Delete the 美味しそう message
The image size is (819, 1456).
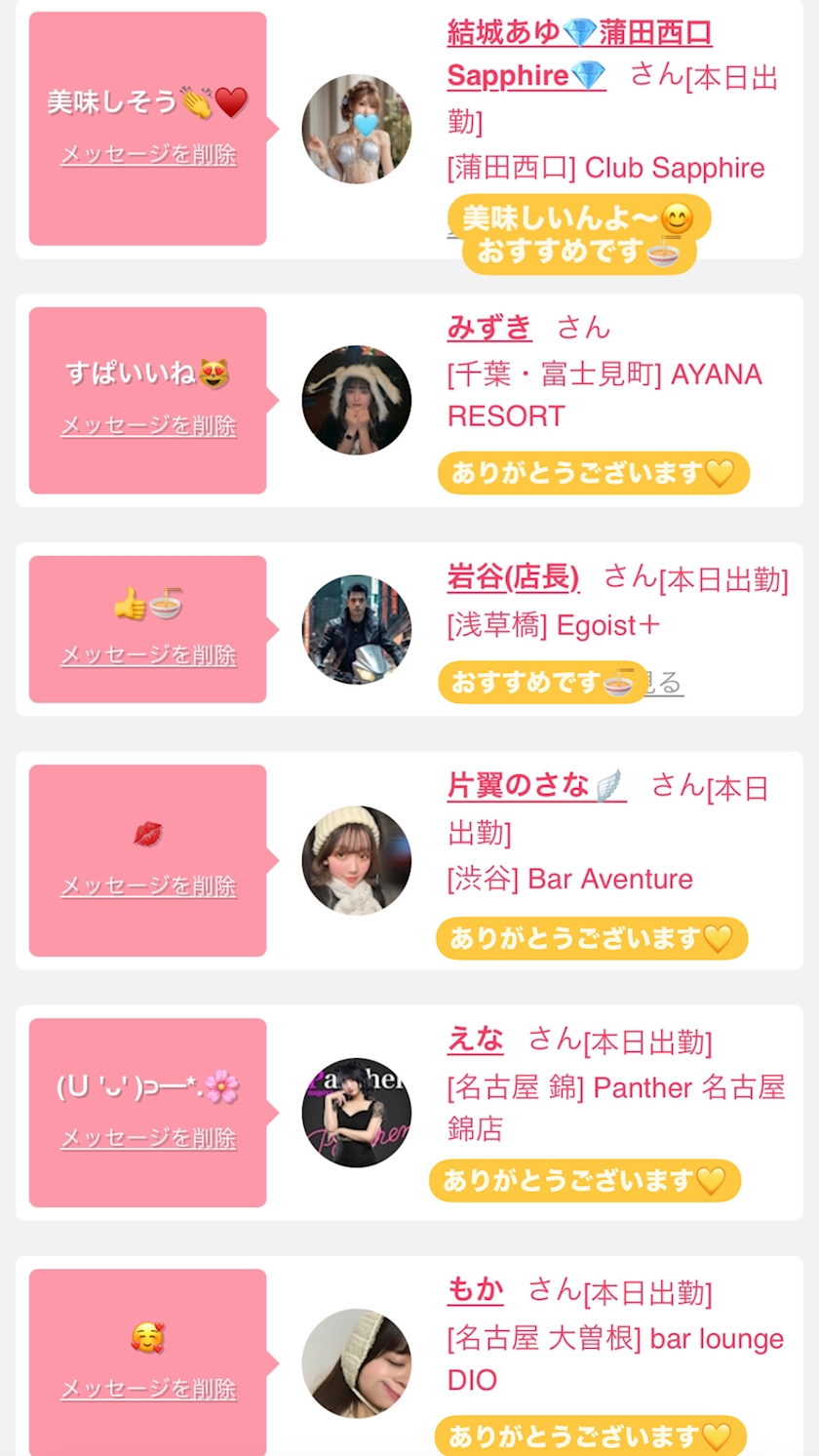[148, 155]
